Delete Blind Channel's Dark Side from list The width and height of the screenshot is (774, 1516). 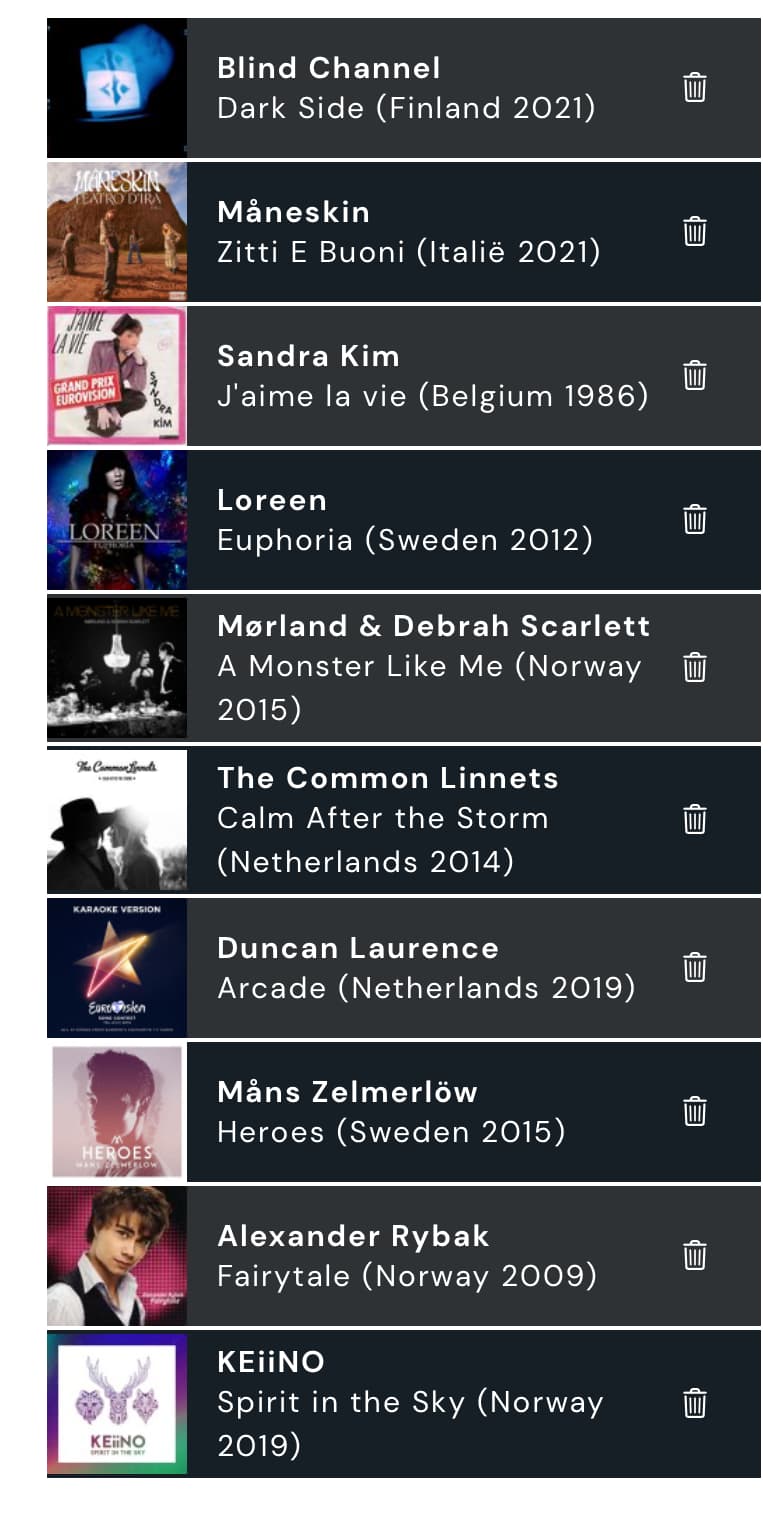(x=695, y=88)
